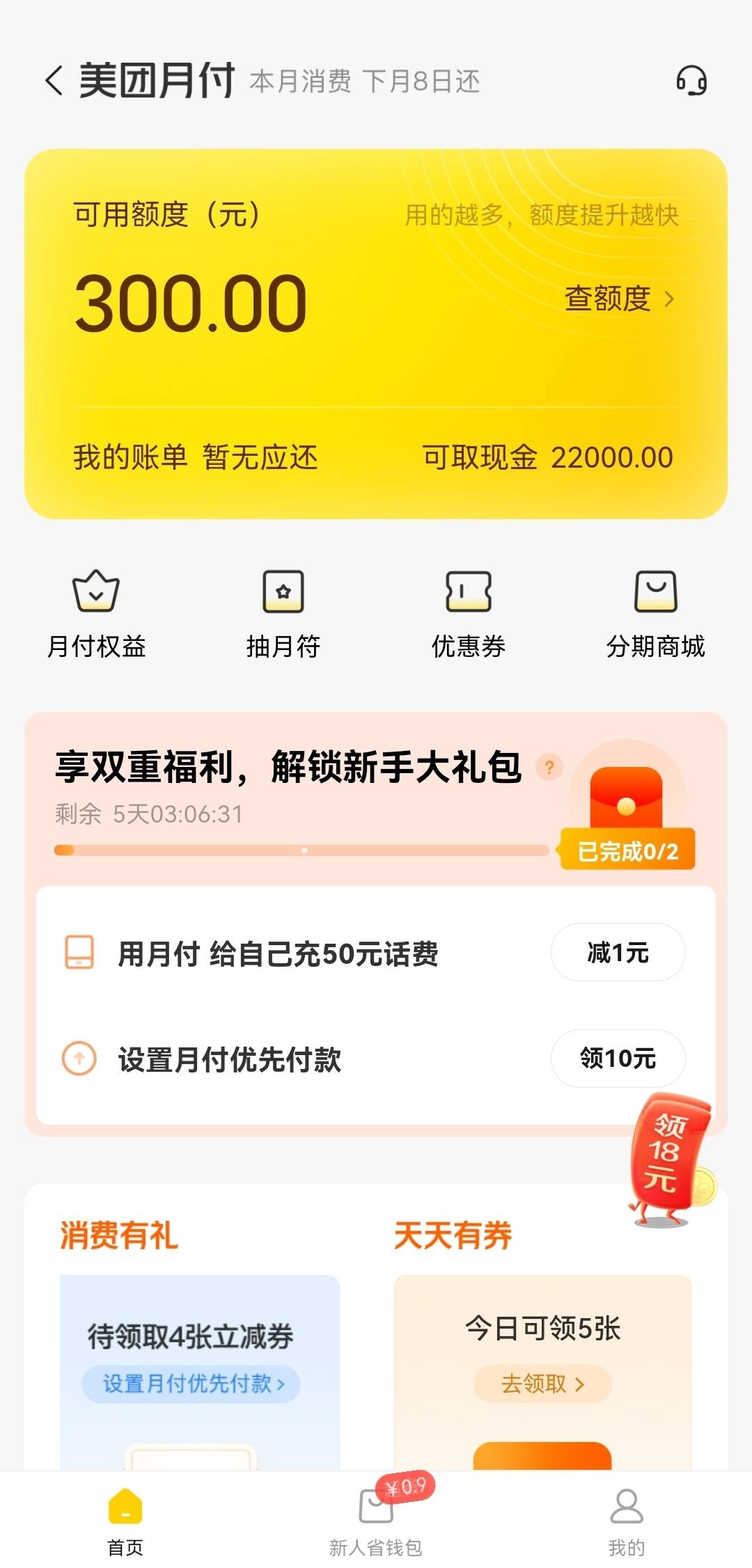Open the question mark help bubble
Viewport: 752px width, 1568px height.
549,768
